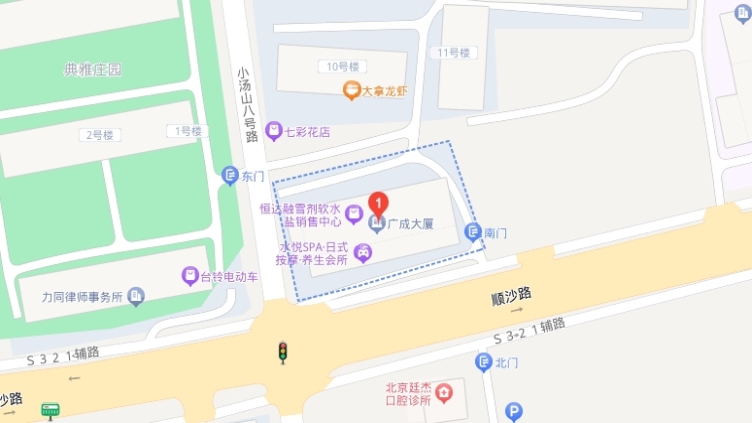752x423 pixels.
Task: Select the 大拿龙虾 restaurant marker
Action: pos(351,91)
